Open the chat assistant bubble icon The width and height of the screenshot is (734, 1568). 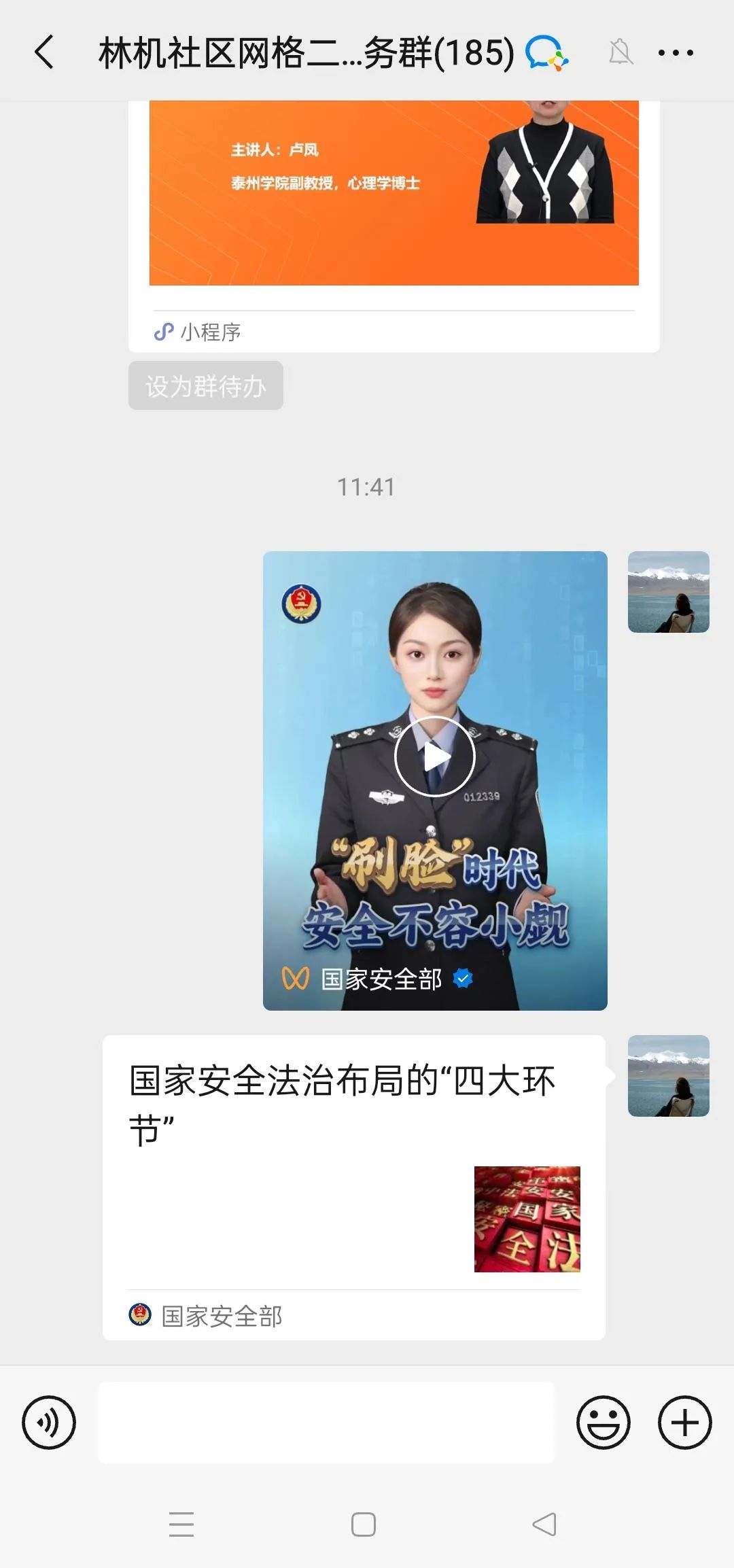click(546, 52)
